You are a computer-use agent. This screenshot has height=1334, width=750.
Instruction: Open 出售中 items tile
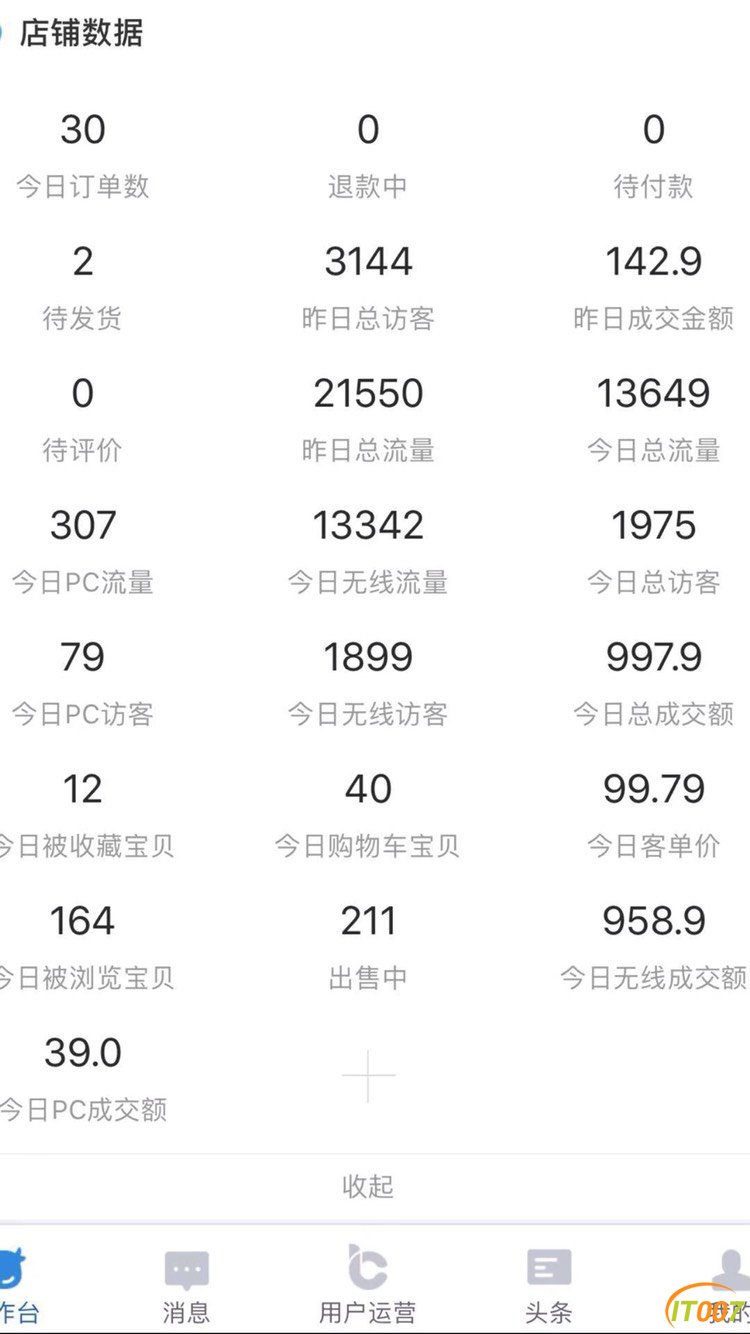tap(368, 947)
